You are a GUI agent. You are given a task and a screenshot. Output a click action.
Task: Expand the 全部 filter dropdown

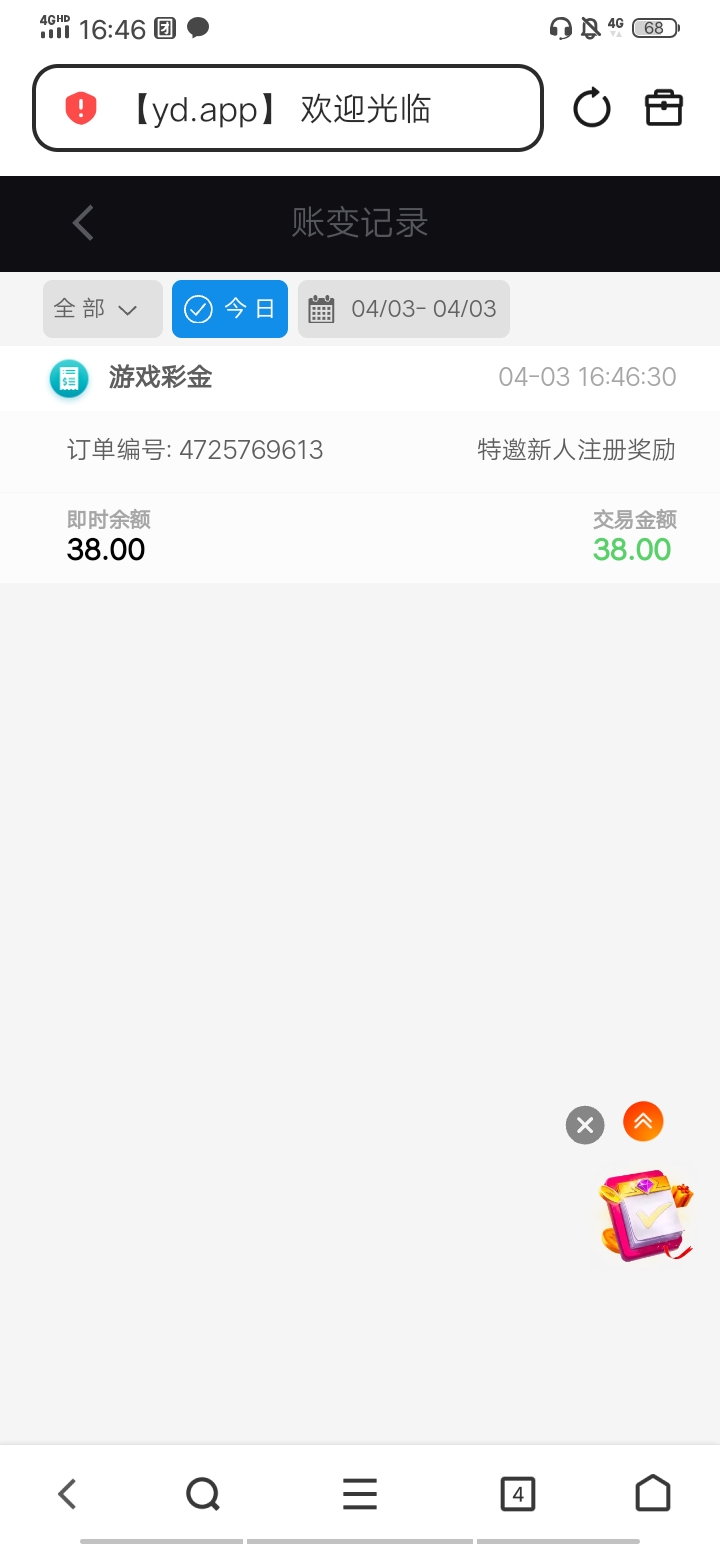tap(102, 309)
